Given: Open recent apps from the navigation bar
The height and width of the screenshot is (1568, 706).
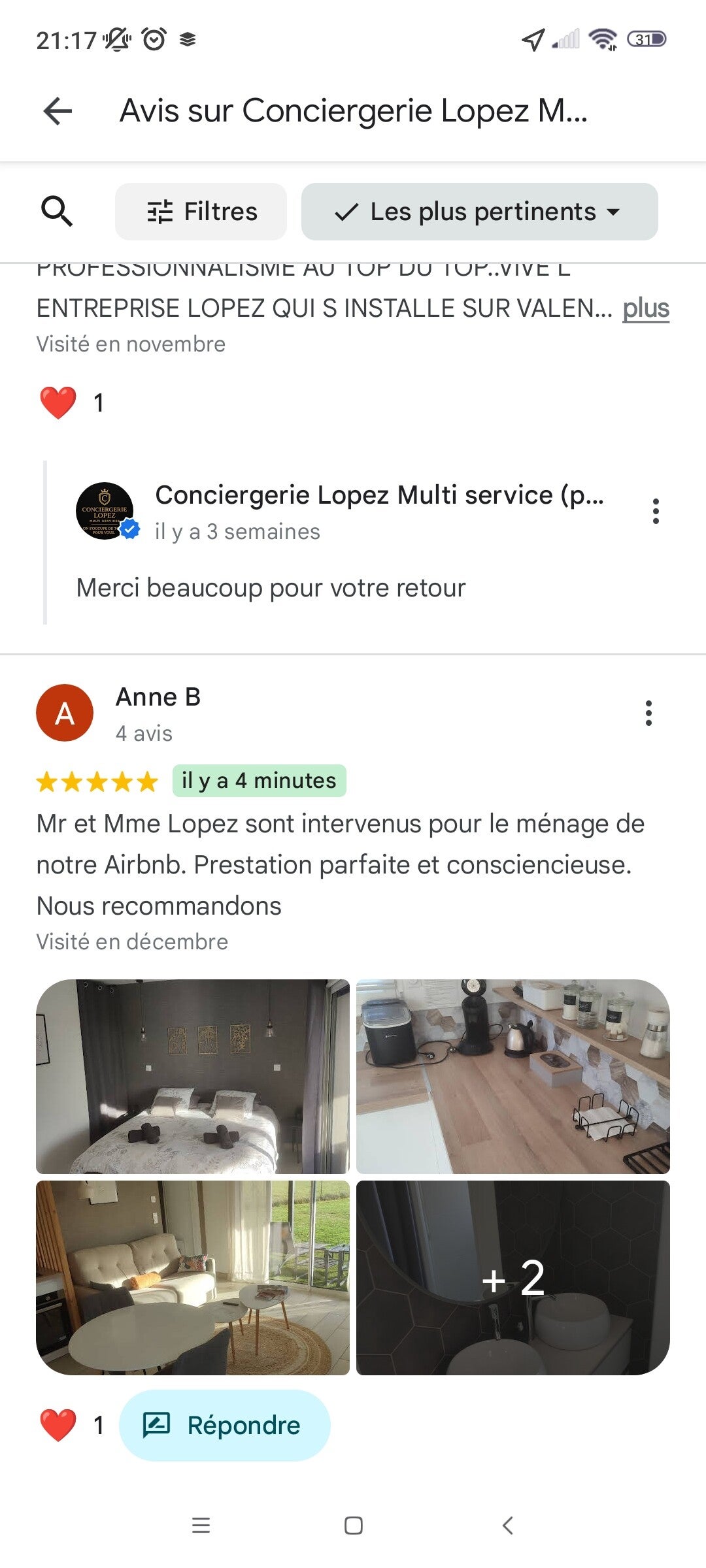Looking at the screenshot, I should click(x=201, y=1526).
